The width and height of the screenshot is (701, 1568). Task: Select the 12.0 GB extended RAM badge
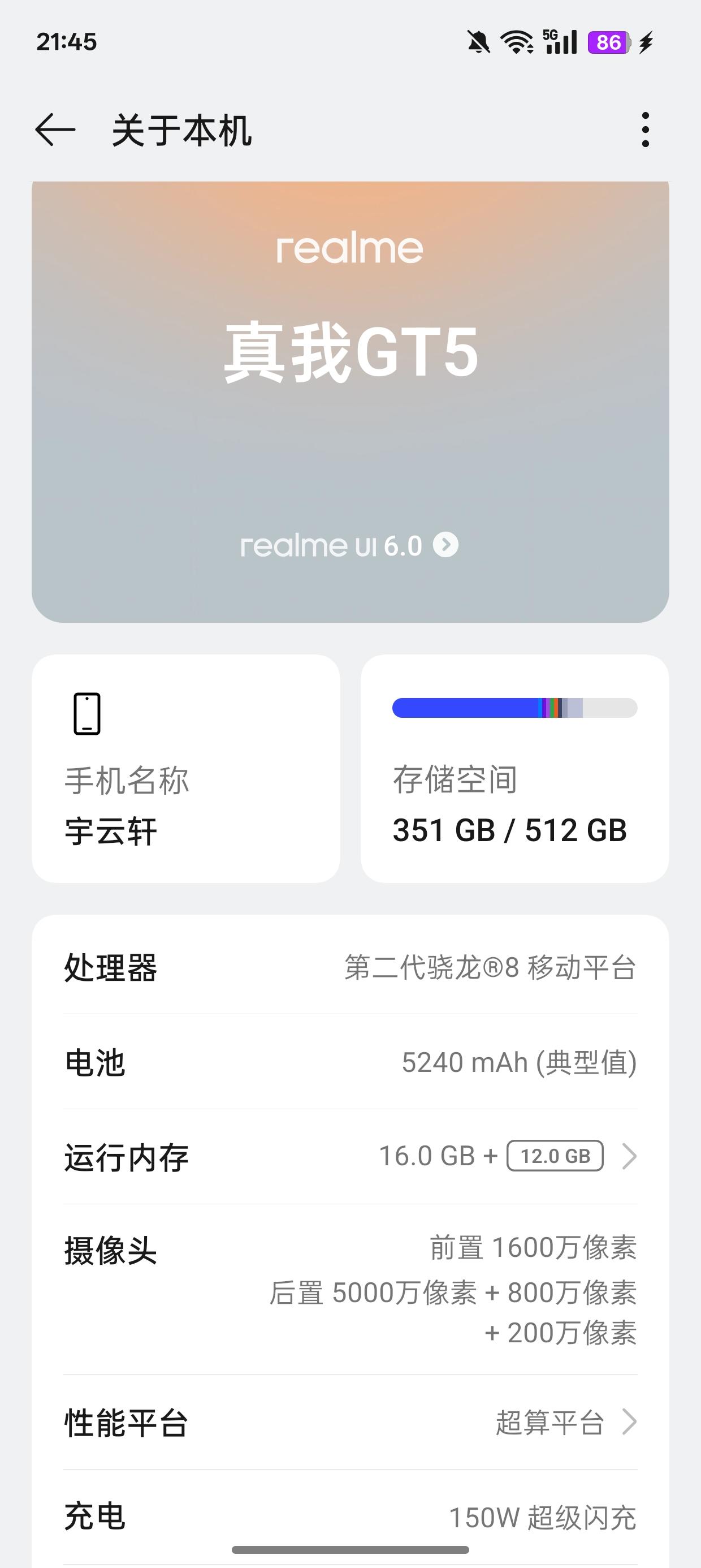pyautogui.click(x=556, y=1156)
